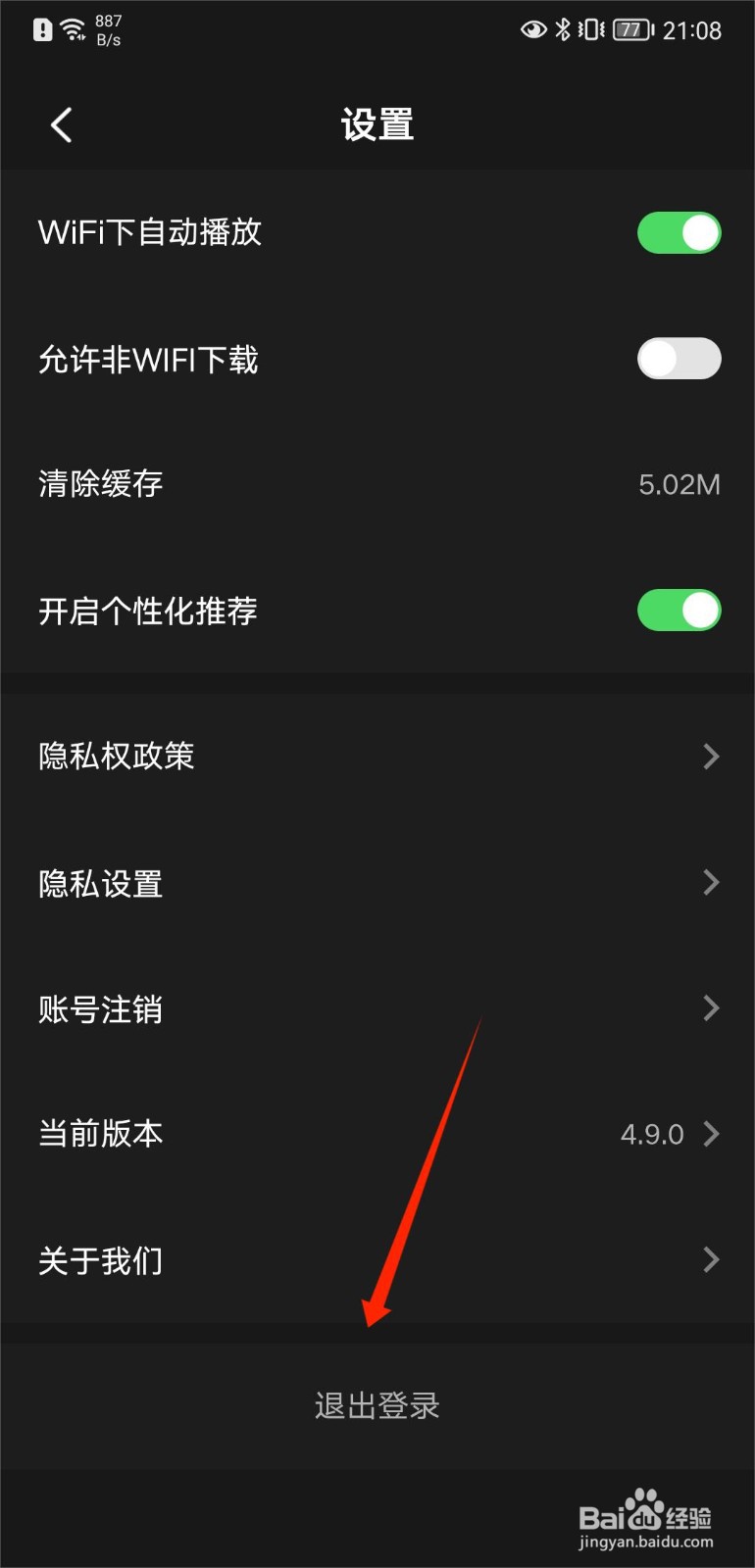Open 隐私设置 via its chevron arrow

(711, 882)
